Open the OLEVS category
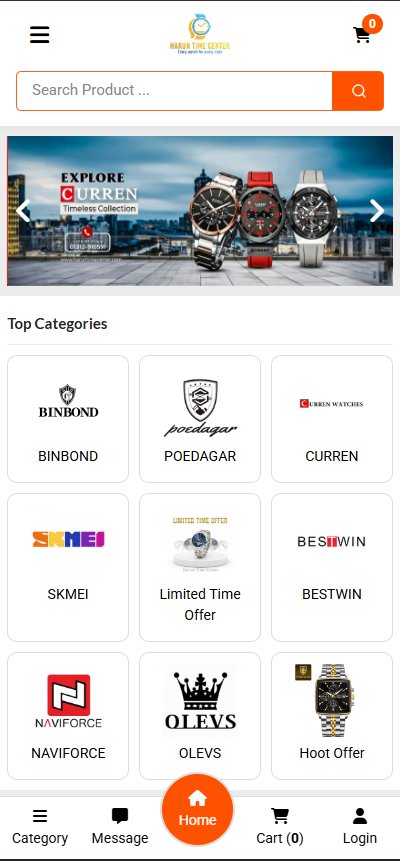The width and height of the screenshot is (400, 861). (x=200, y=716)
